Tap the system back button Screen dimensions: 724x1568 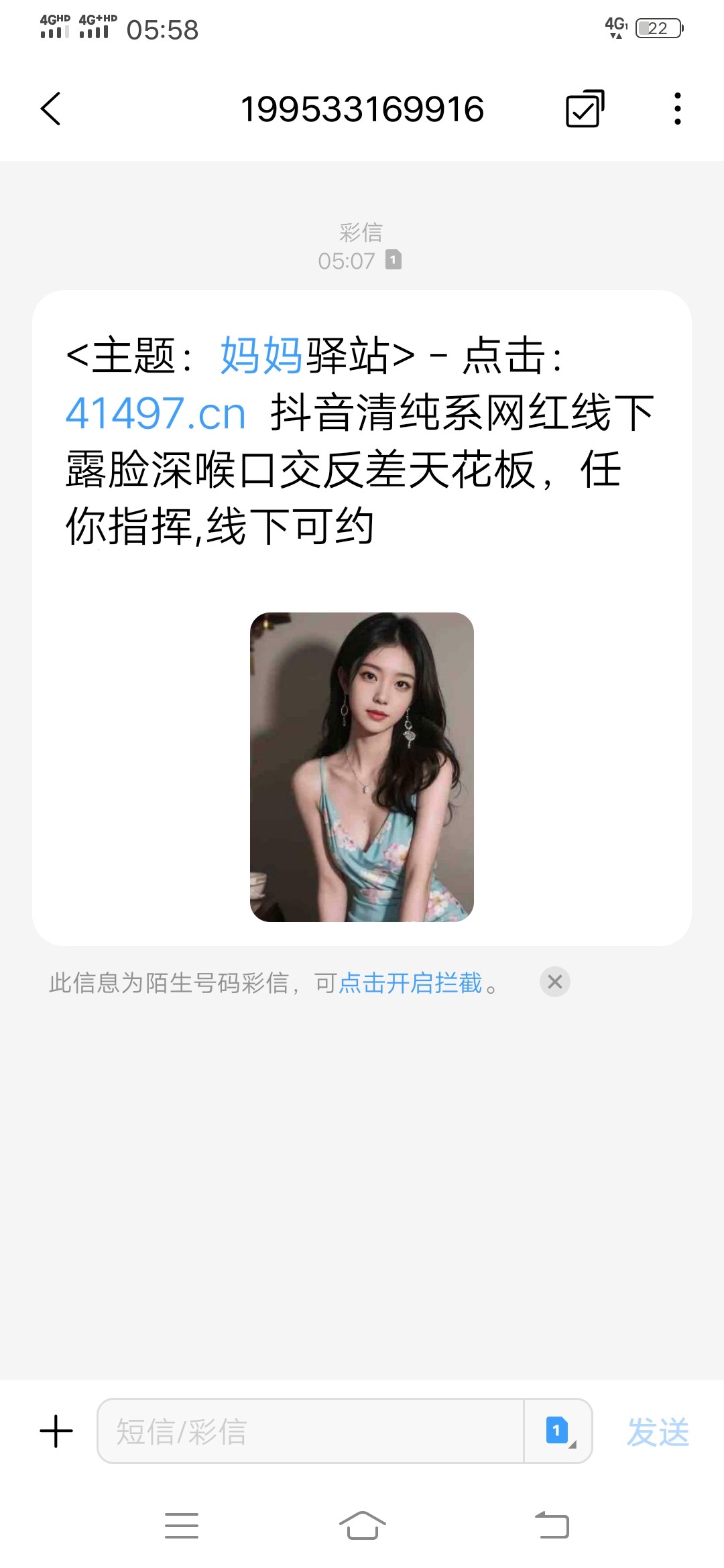coord(552,1526)
